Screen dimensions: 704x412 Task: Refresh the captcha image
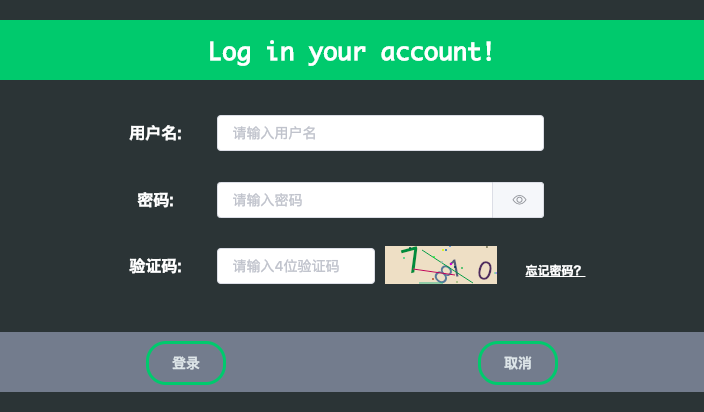441,265
